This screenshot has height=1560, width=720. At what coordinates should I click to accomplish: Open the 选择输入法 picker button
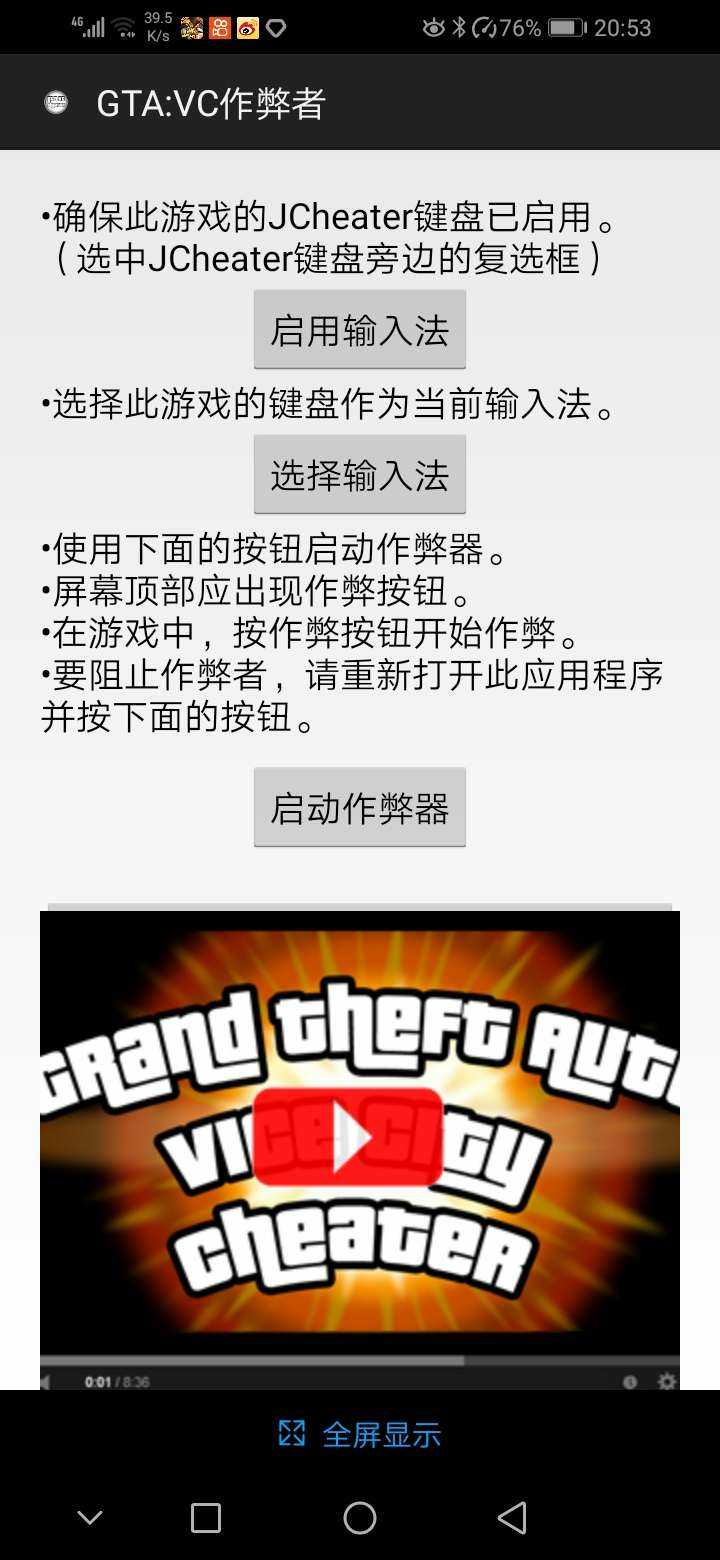[x=359, y=474]
